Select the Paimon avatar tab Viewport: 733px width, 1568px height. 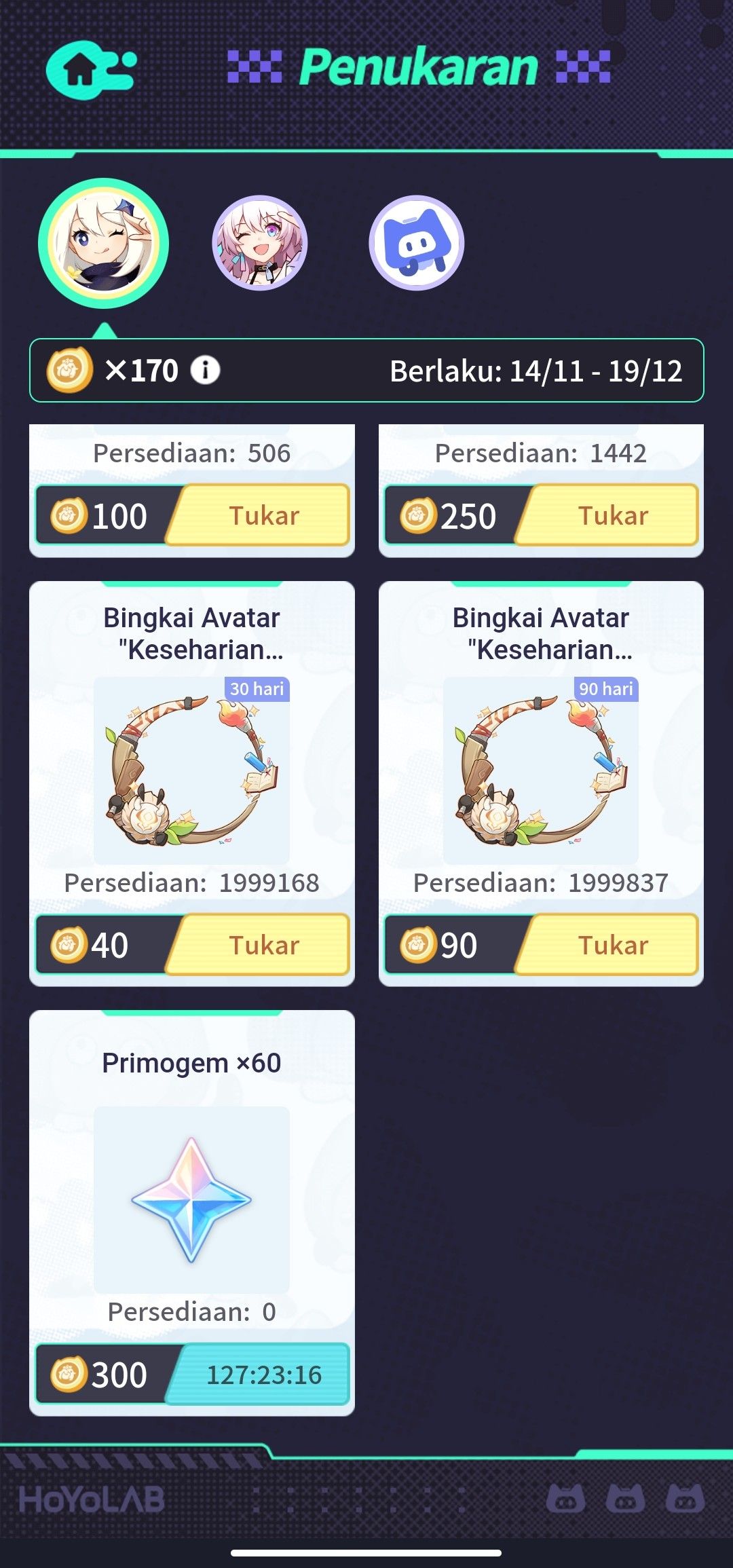tap(103, 243)
